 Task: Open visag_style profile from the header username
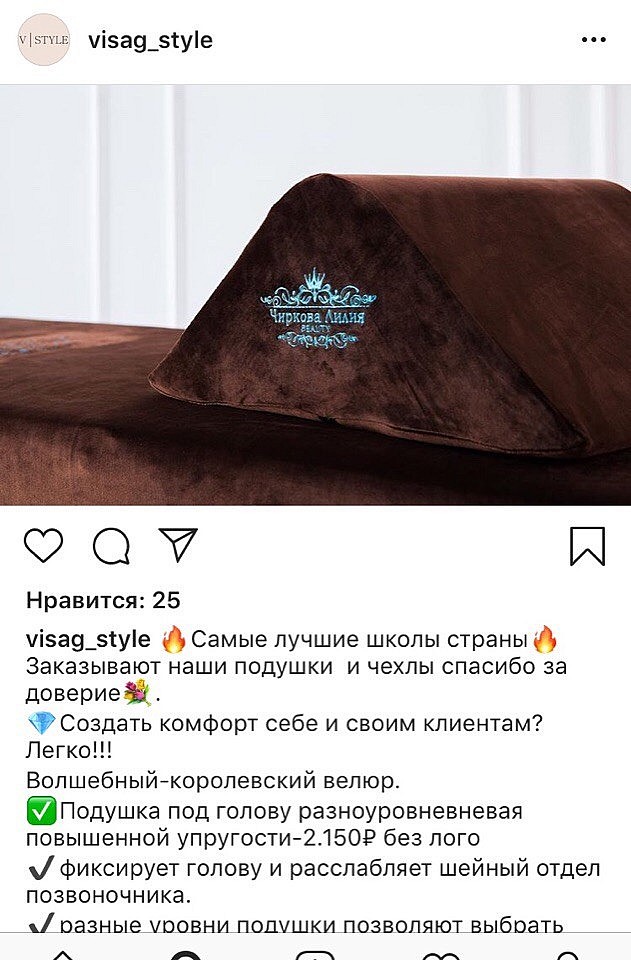[x=150, y=41]
